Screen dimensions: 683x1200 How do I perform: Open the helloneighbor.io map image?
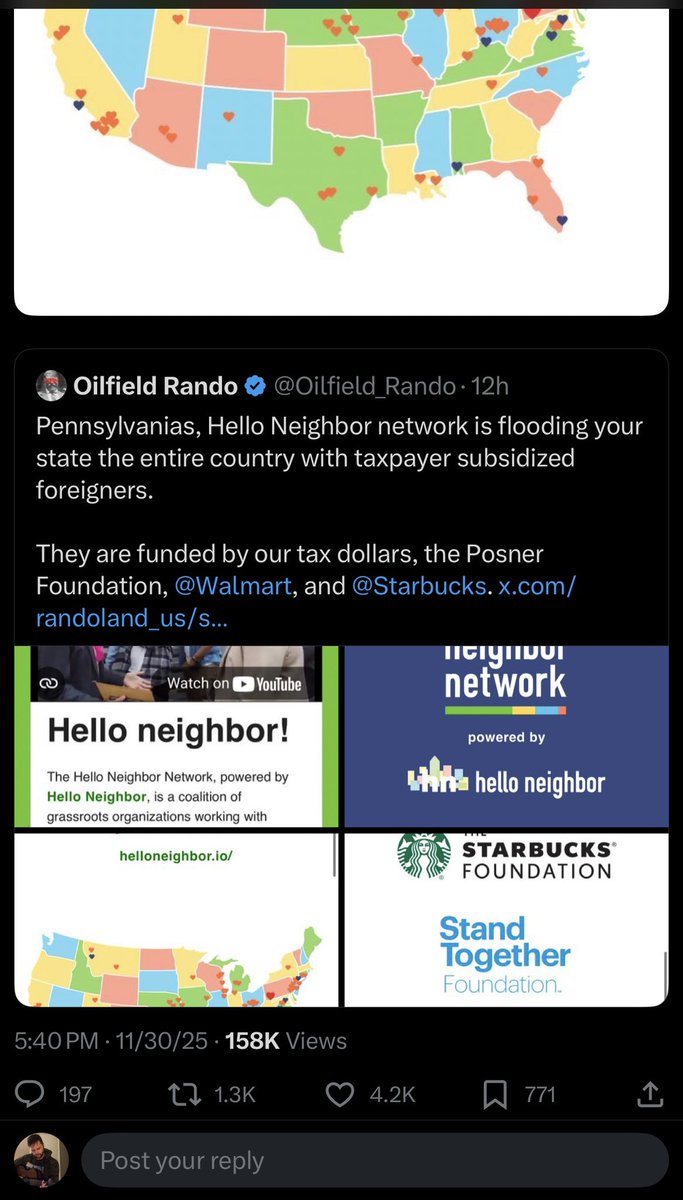[x=176, y=920]
